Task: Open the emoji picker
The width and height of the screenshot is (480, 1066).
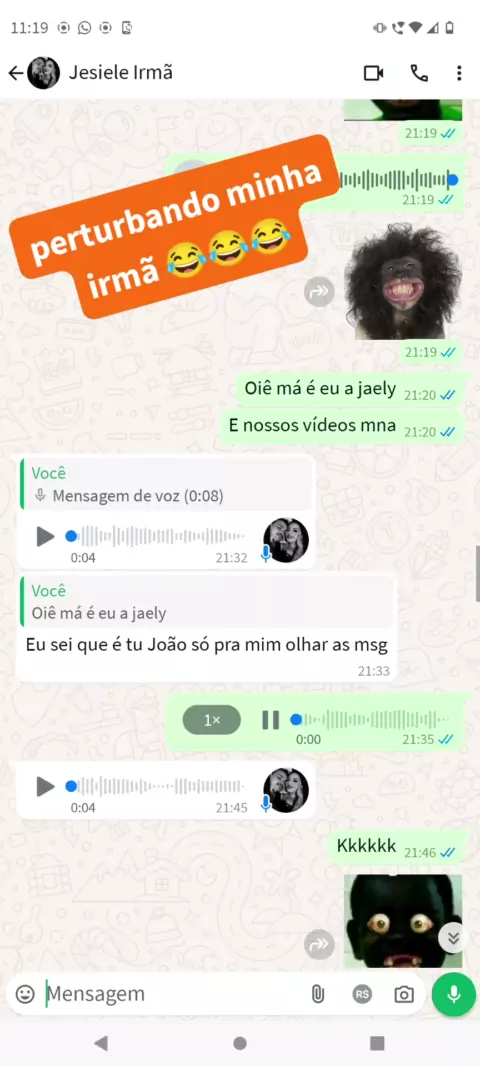Action: [x=25, y=994]
